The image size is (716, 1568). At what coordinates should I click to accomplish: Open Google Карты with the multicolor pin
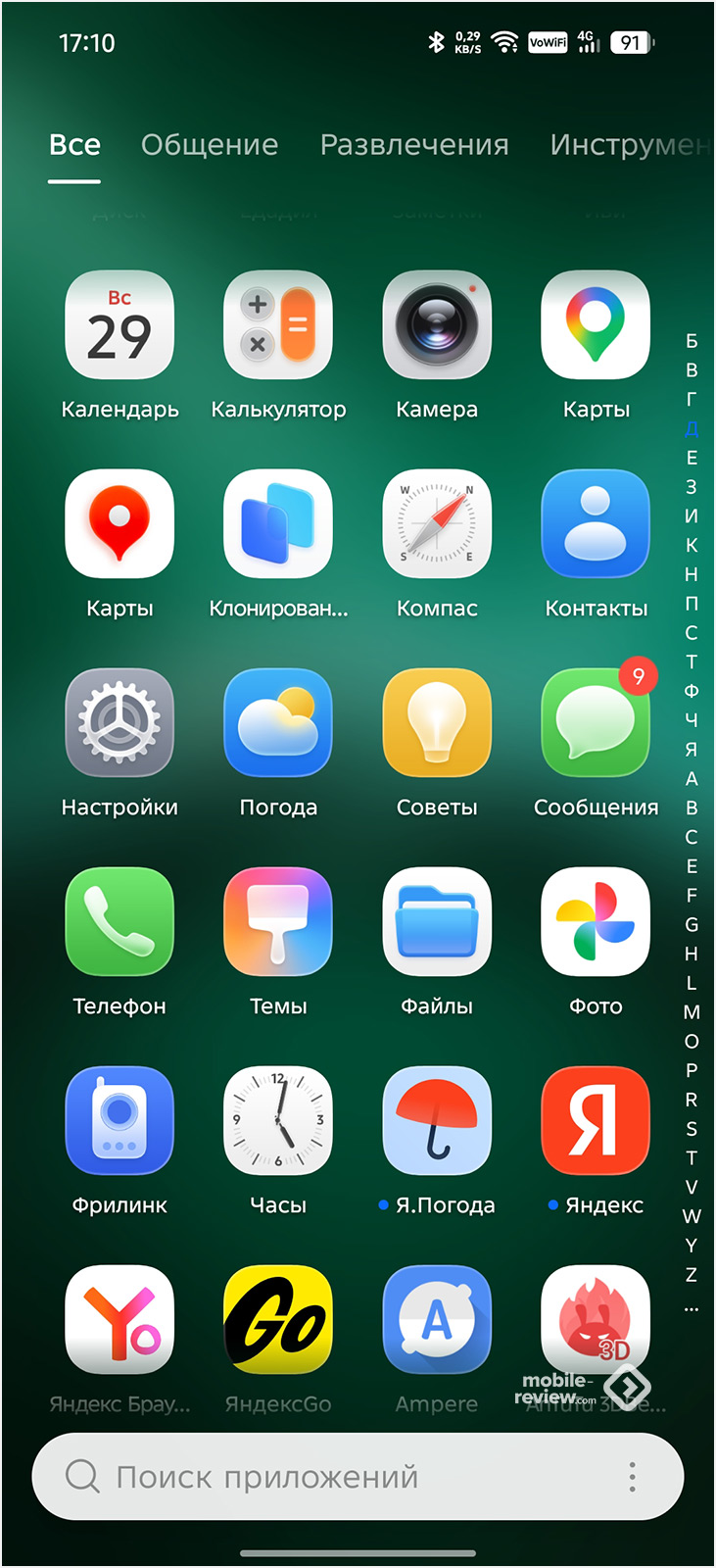tap(596, 325)
